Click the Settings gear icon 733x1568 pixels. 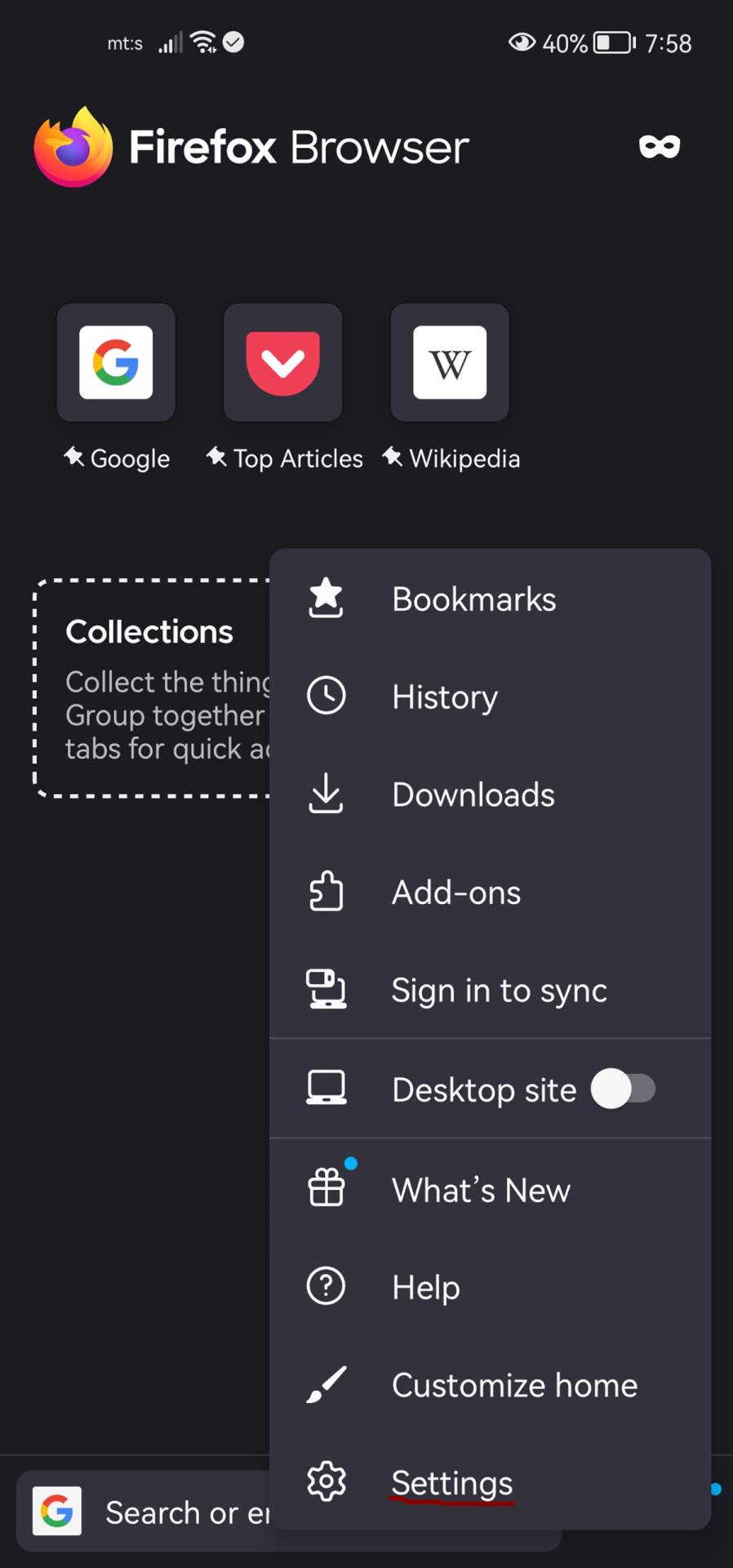326,1481
